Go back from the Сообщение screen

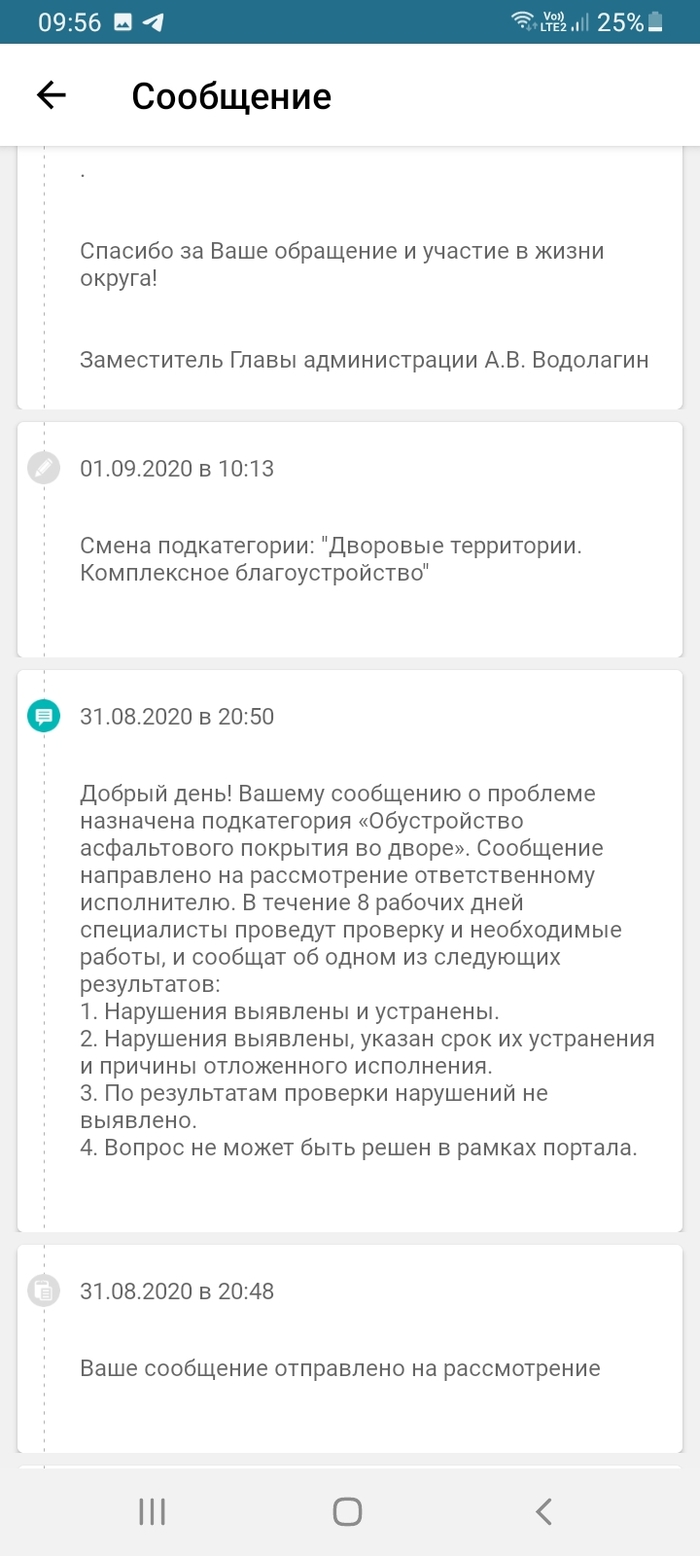(51, 95)
